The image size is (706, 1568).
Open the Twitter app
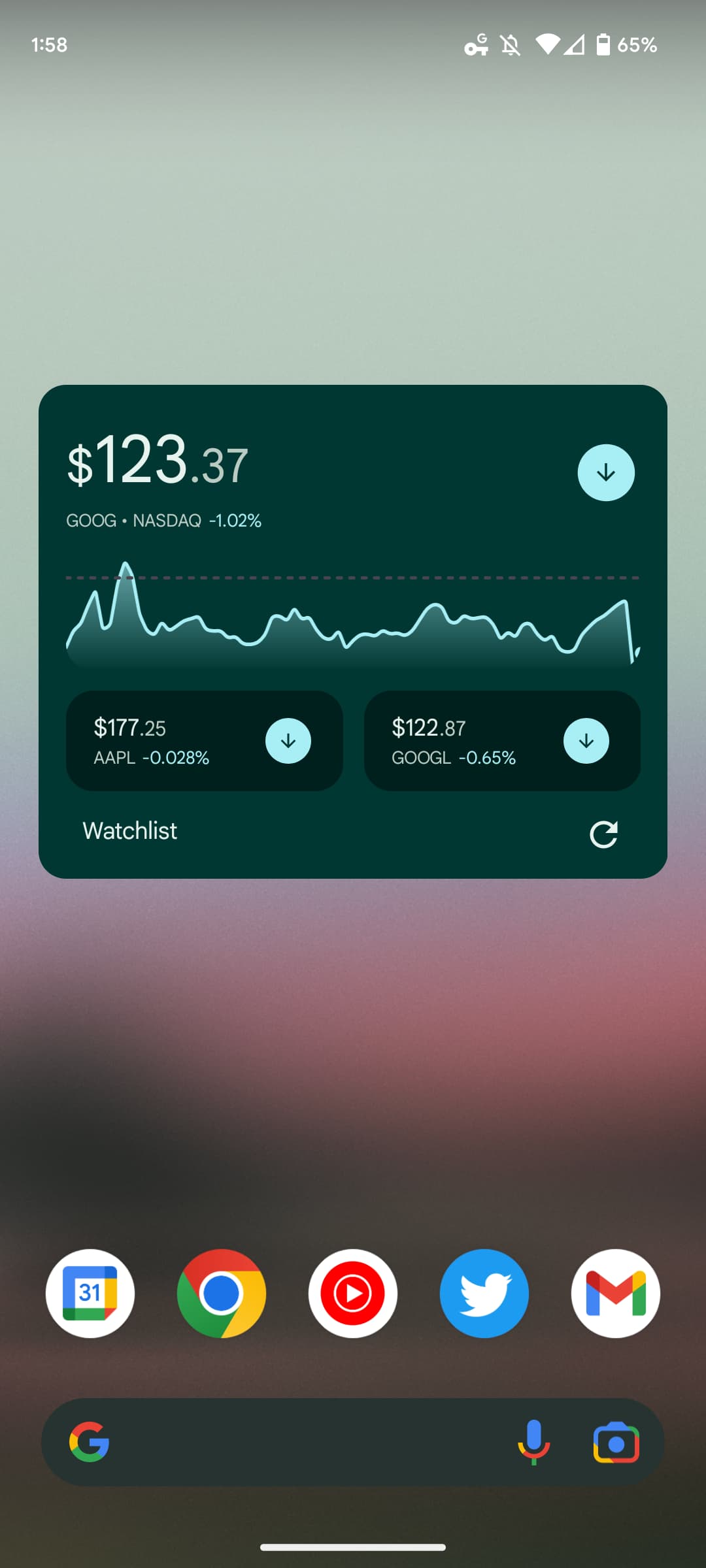[484, 1294]
